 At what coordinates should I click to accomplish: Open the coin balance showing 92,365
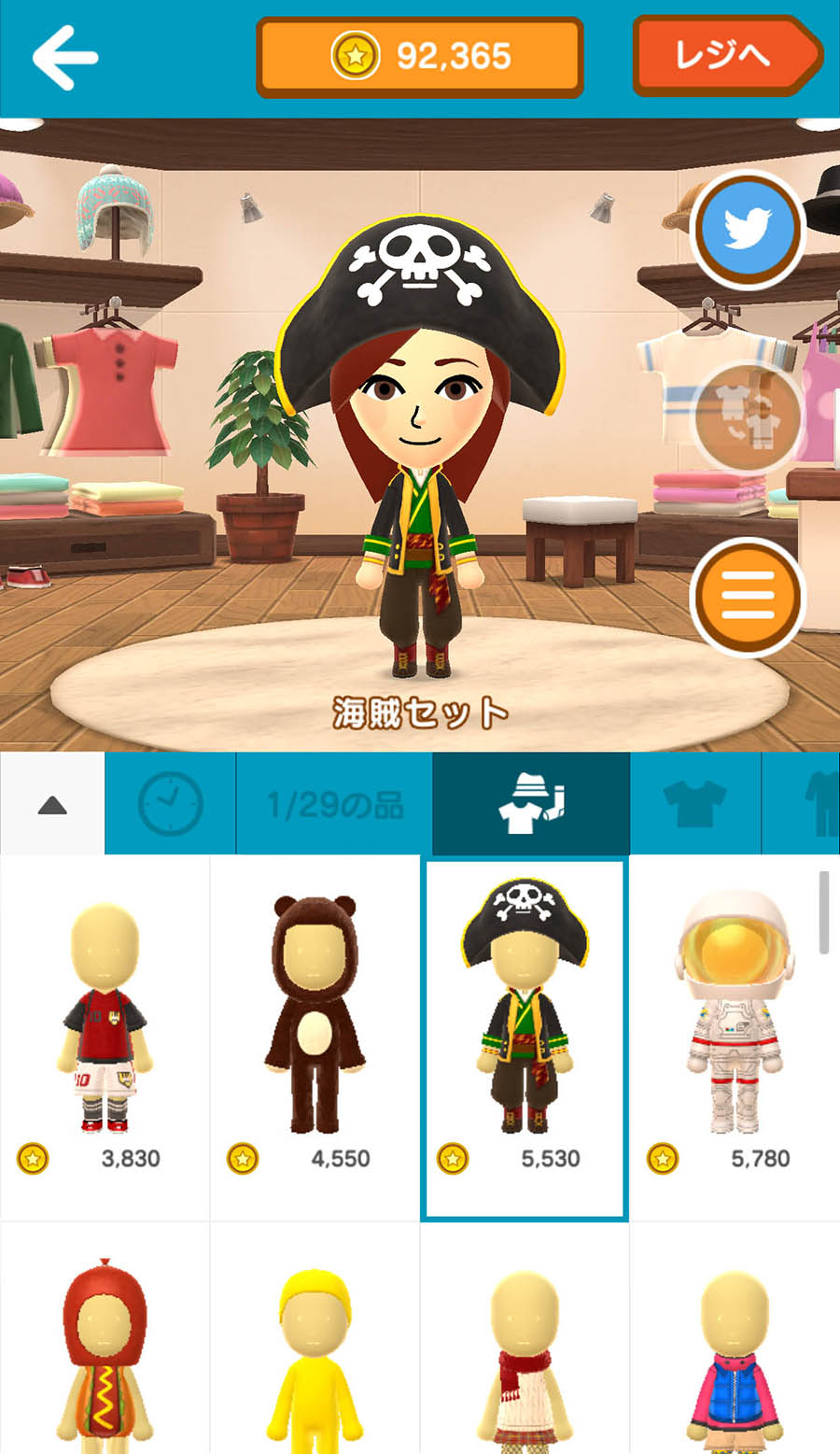[420, 57]
